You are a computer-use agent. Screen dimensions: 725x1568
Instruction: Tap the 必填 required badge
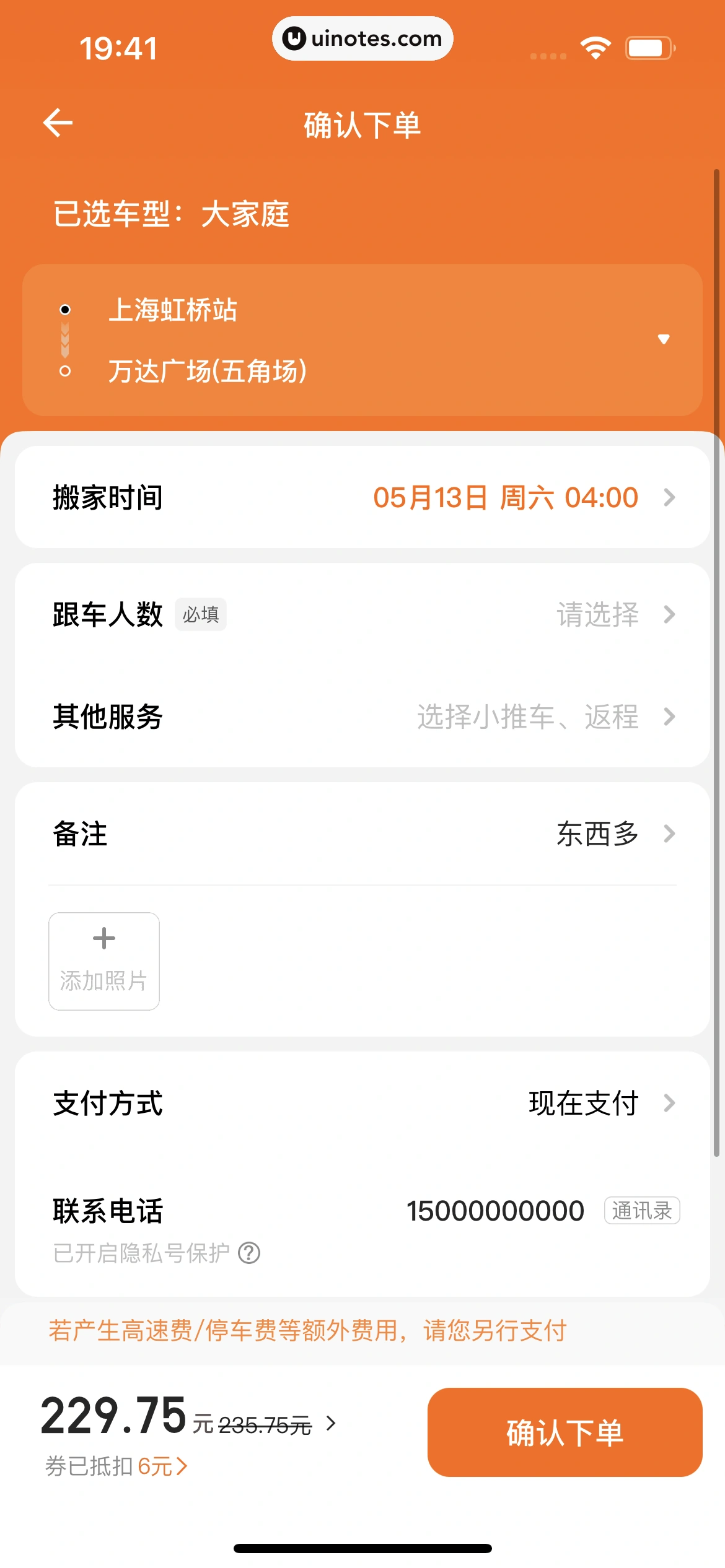coord(200,614)
